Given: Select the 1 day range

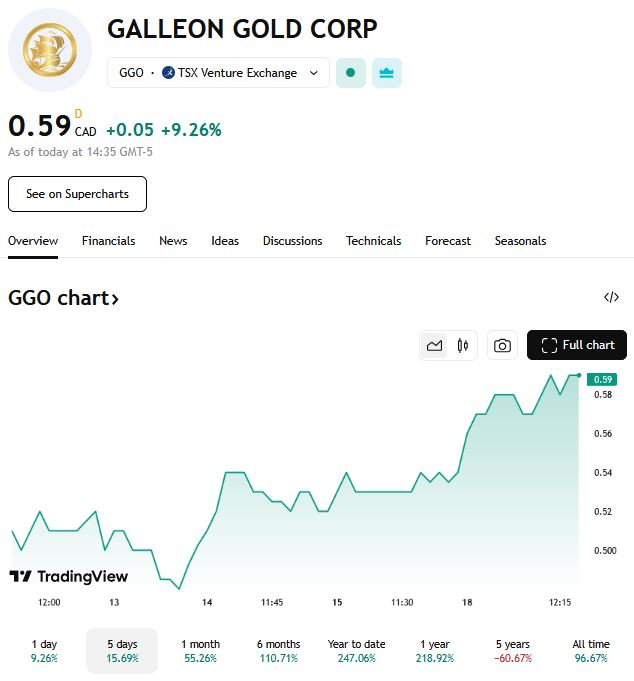Looking at the screenshot, I should (44, 651).
